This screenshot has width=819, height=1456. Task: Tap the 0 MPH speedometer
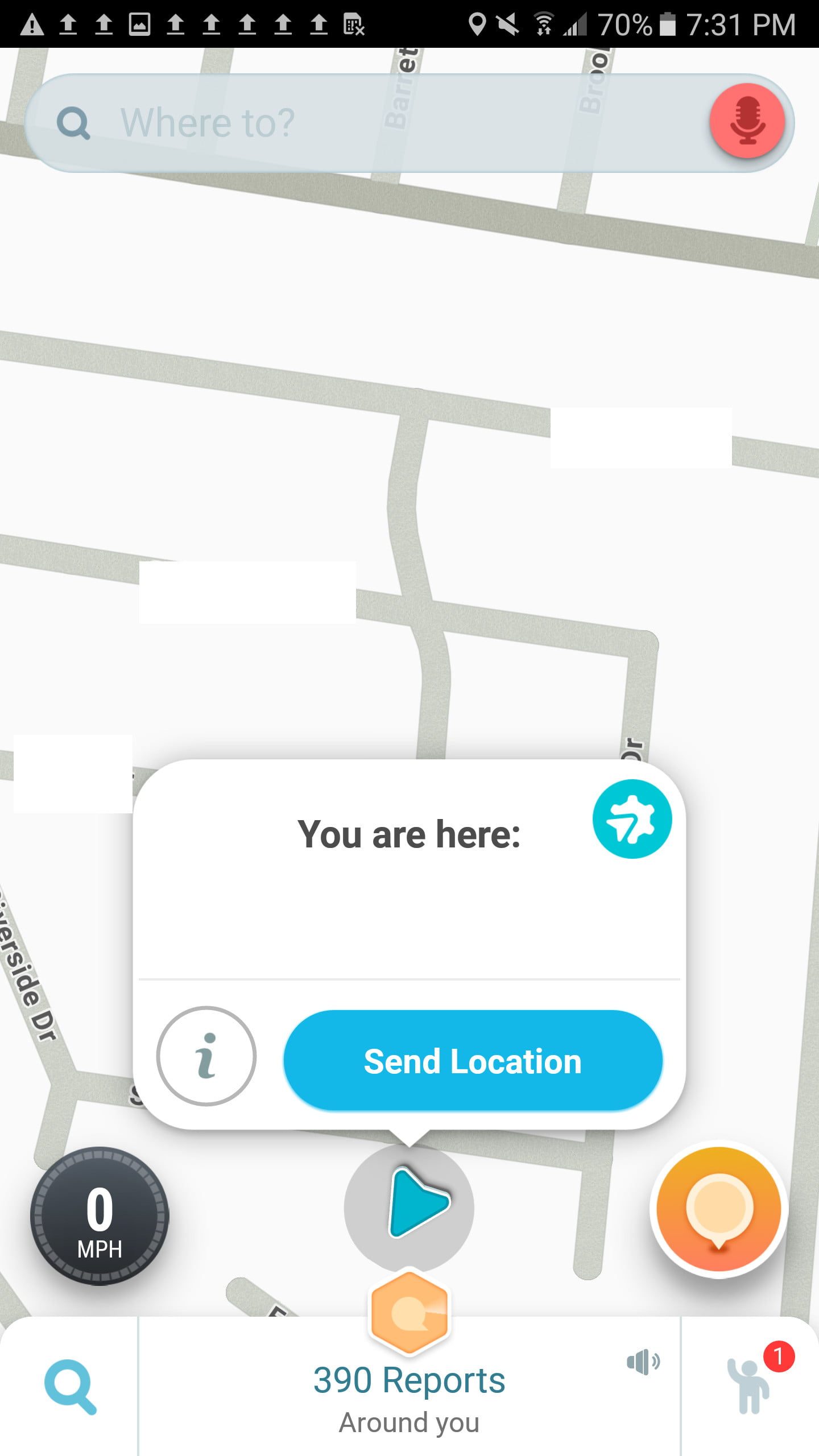click(x=100, y=1216)
